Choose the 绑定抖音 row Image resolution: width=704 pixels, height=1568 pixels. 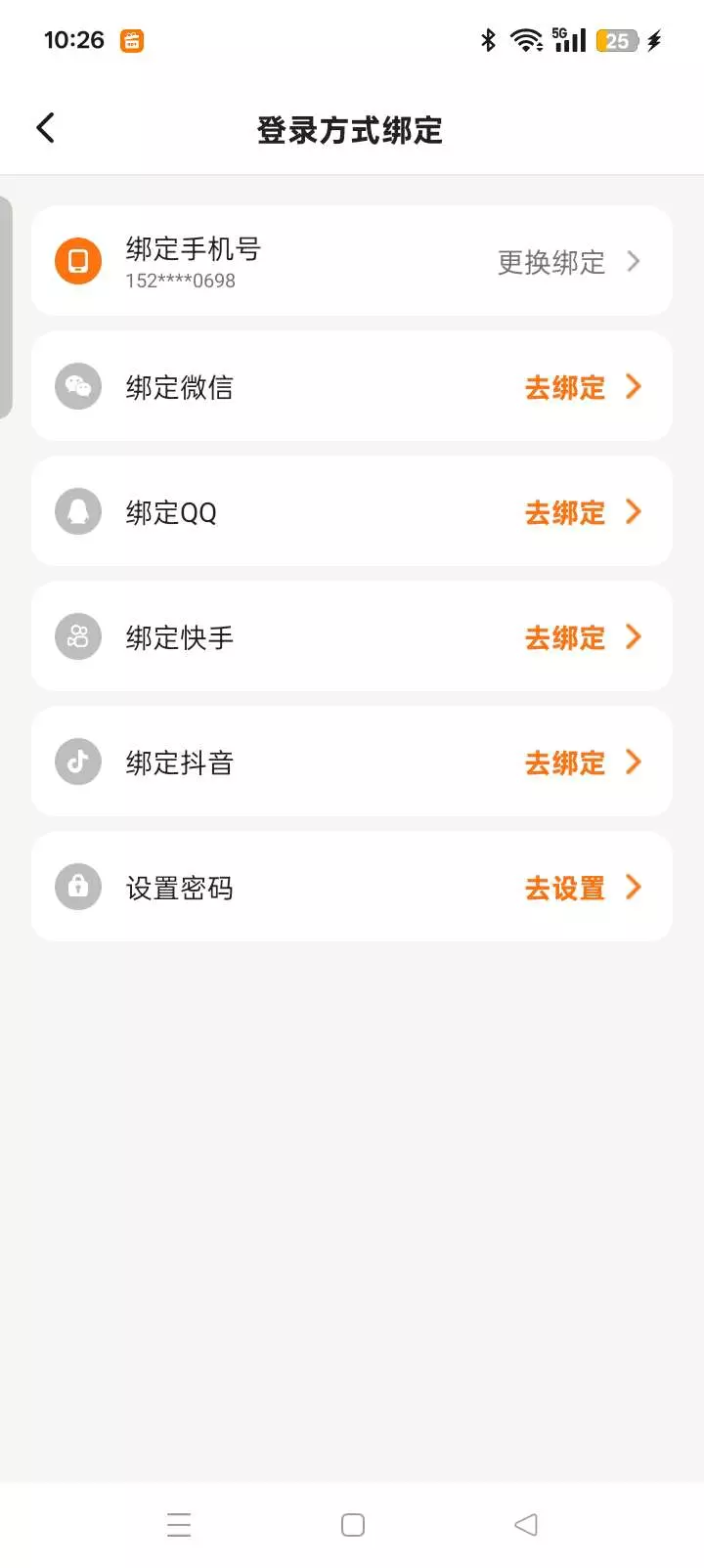tap(352, 762)
